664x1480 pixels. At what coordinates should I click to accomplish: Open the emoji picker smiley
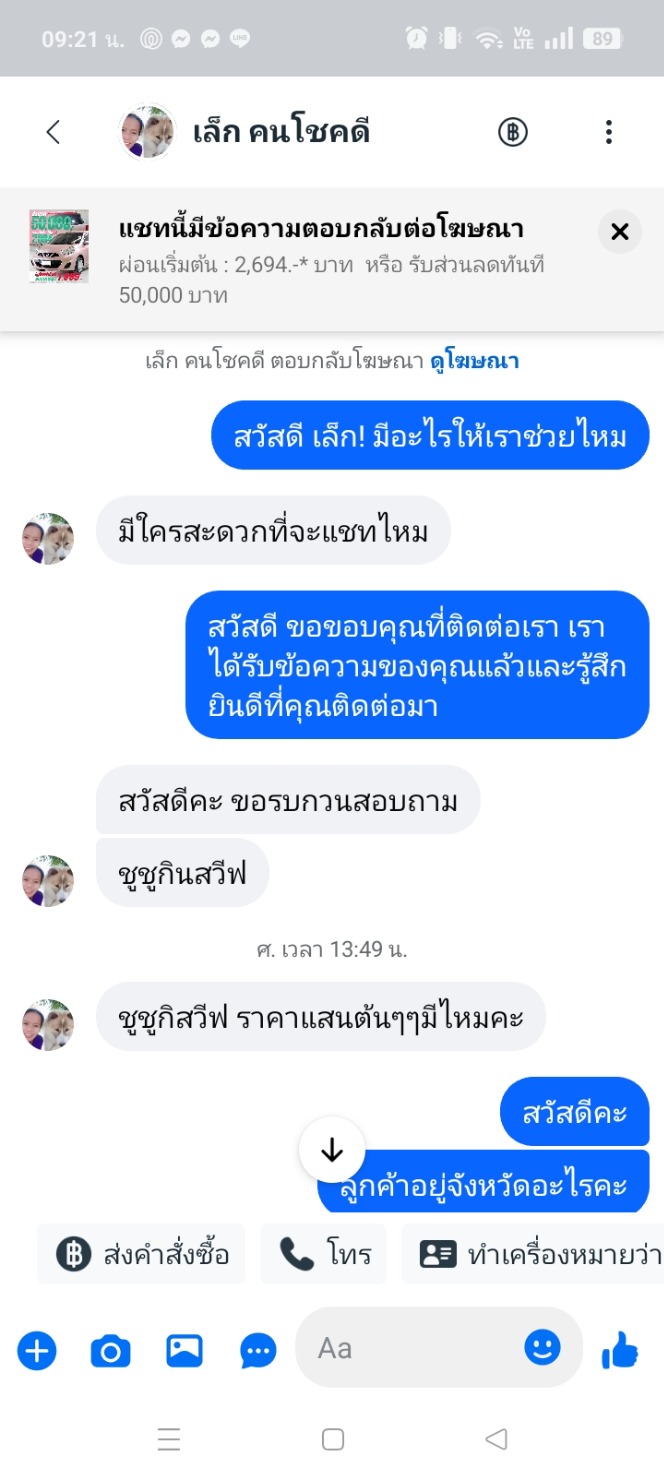pos(543,1348)
